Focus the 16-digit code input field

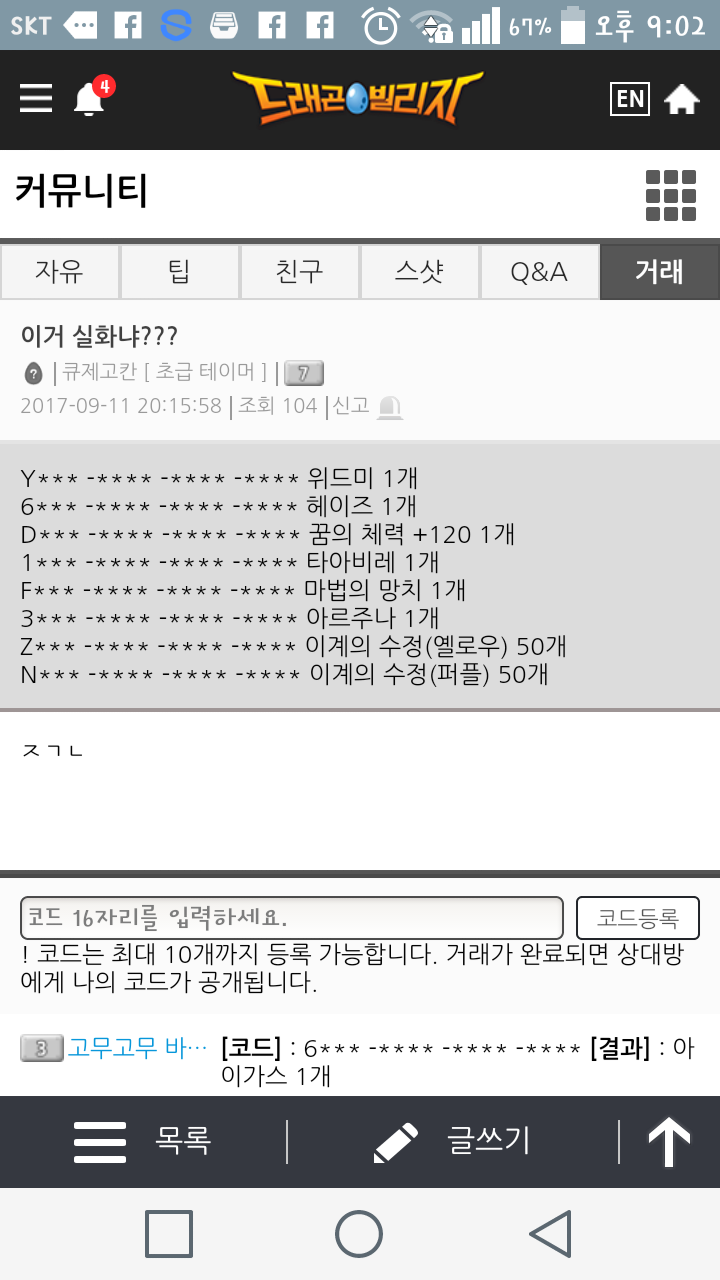(291, 918)
